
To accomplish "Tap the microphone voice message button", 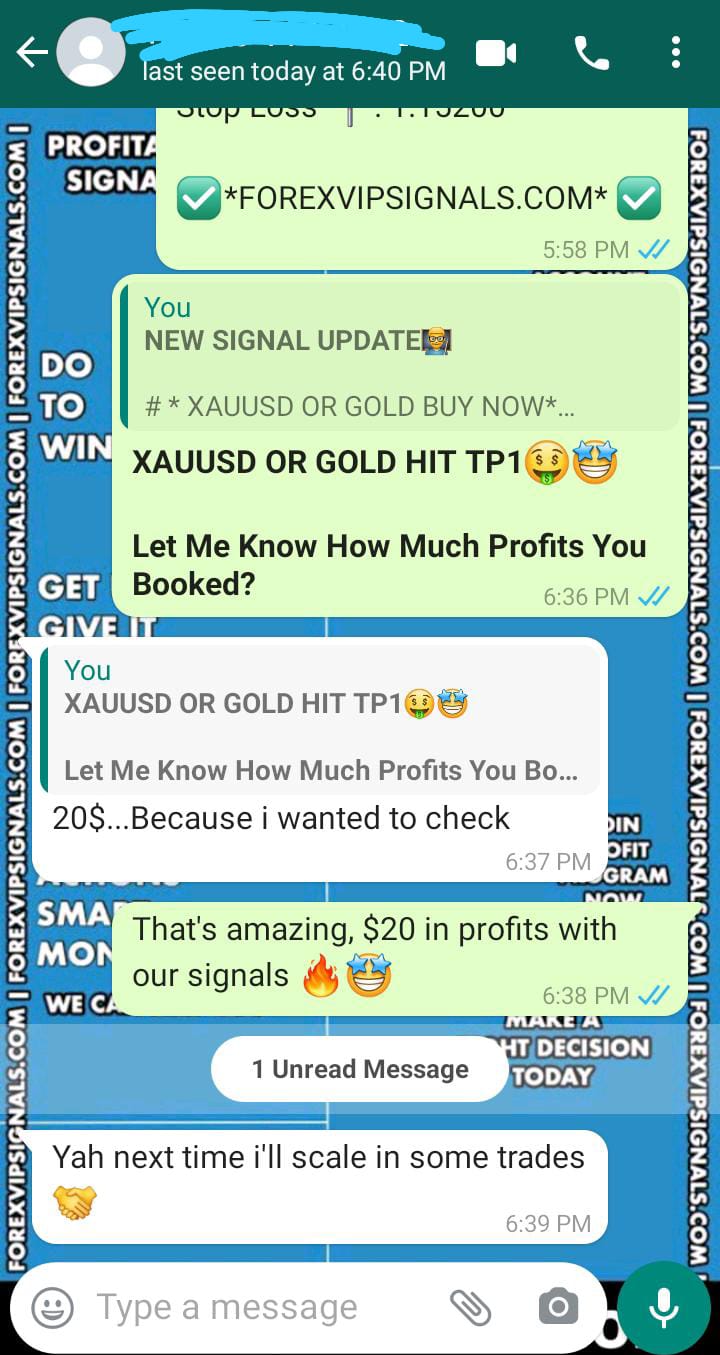I will tap(663, 1307).
